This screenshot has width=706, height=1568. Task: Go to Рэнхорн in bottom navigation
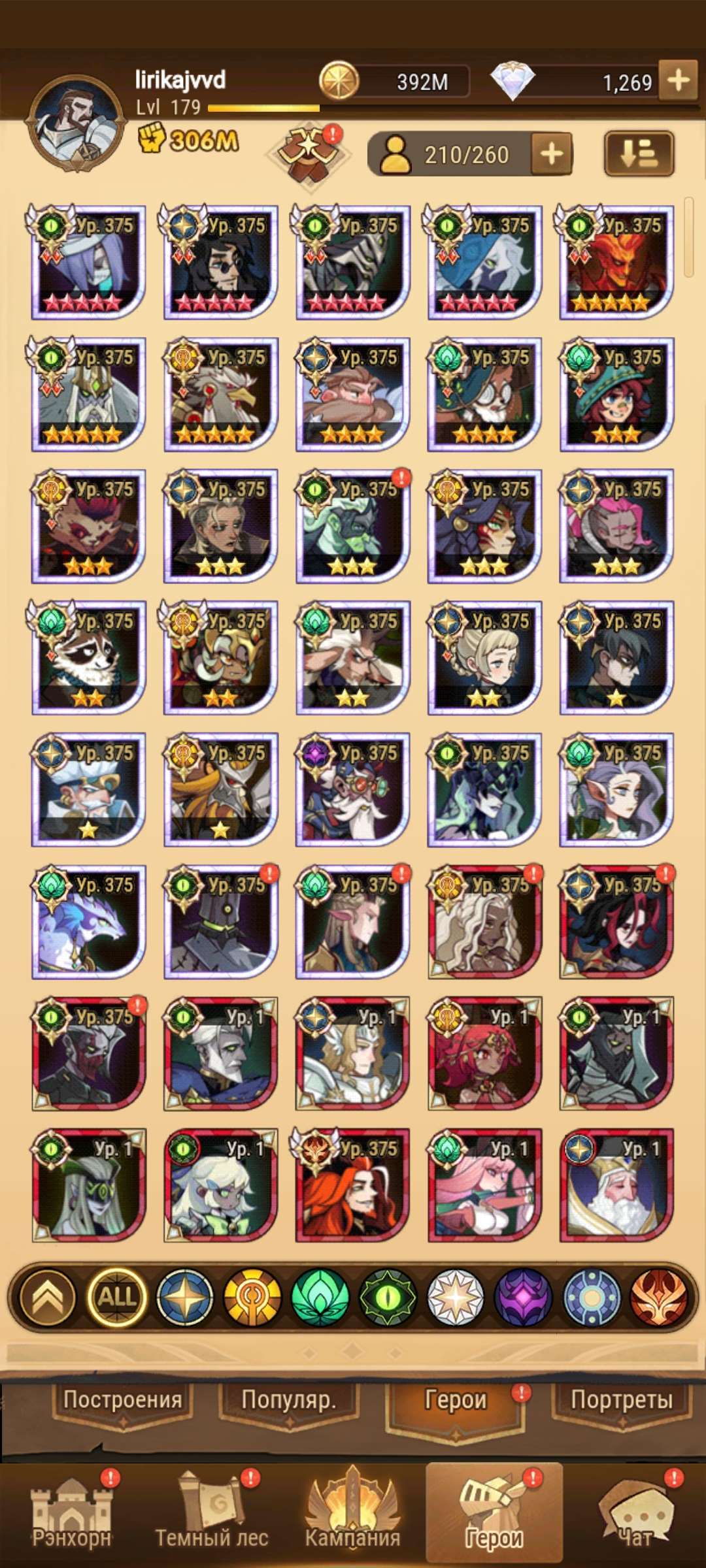(72, 1516)
